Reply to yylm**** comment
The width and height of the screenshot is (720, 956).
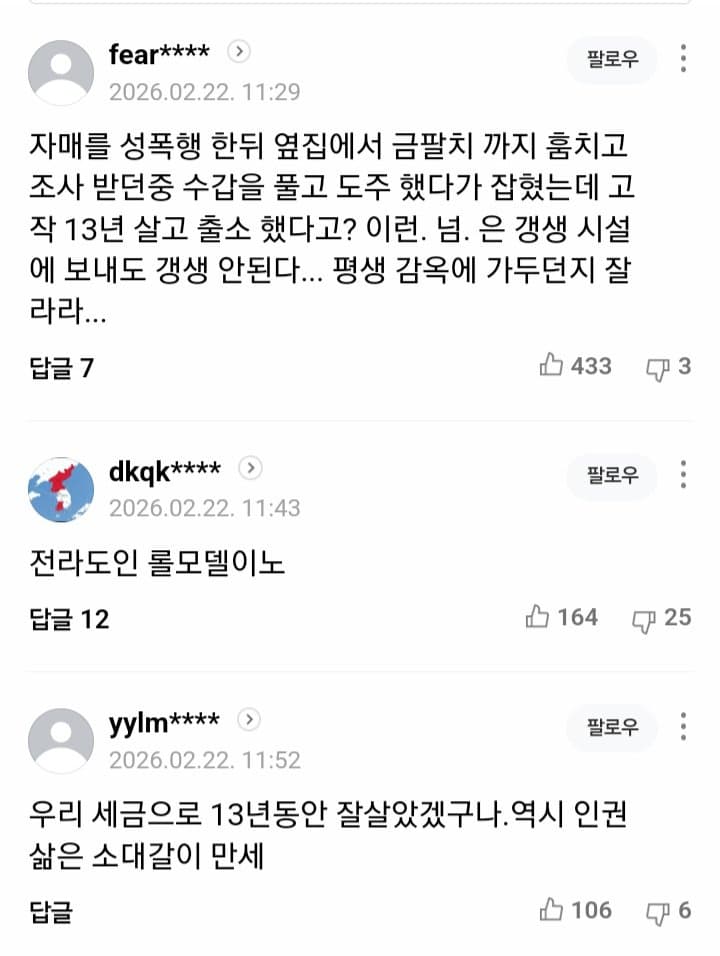tap(52, 911)
